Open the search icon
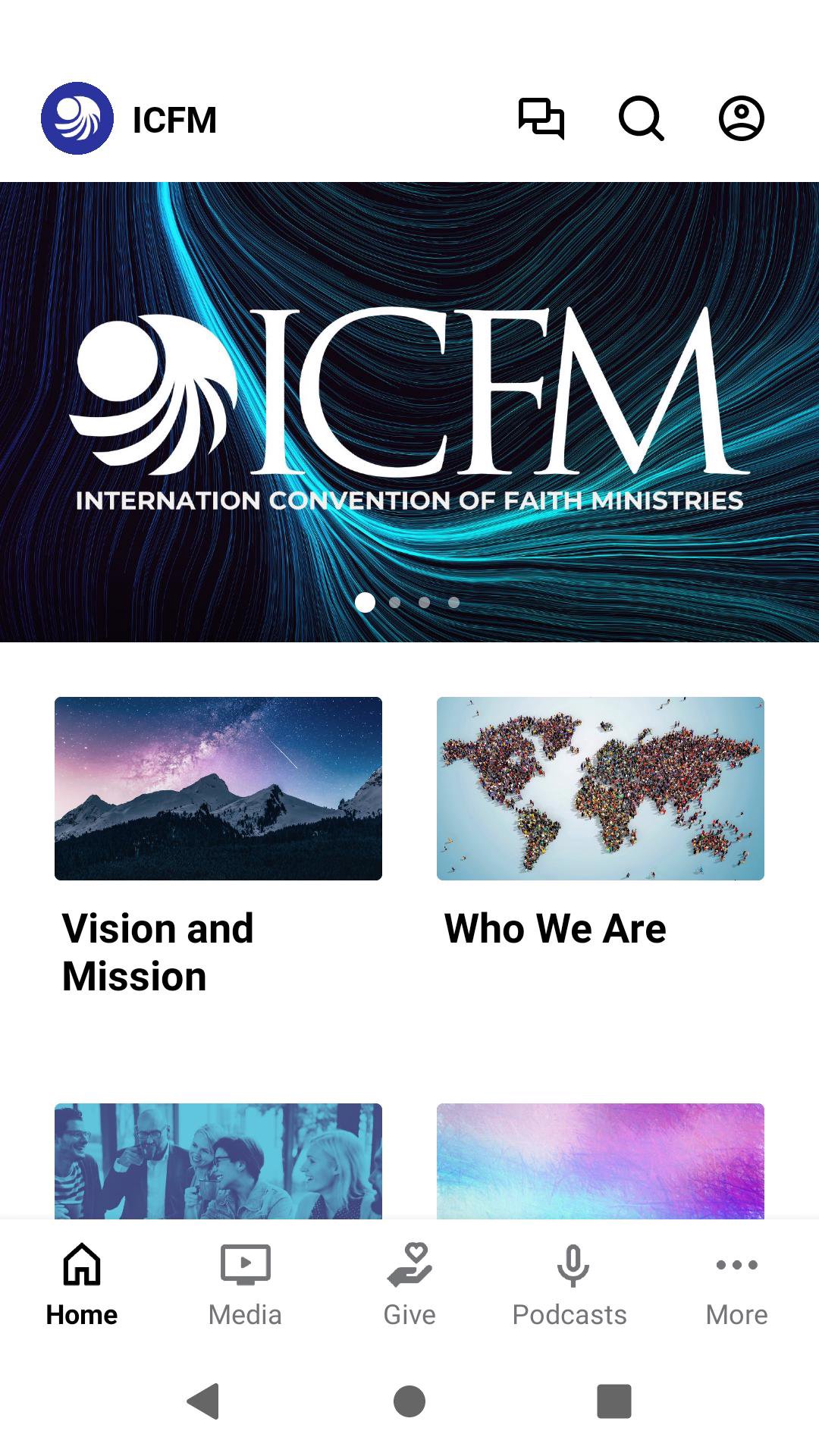819x1456 pixels. point(642,119)
